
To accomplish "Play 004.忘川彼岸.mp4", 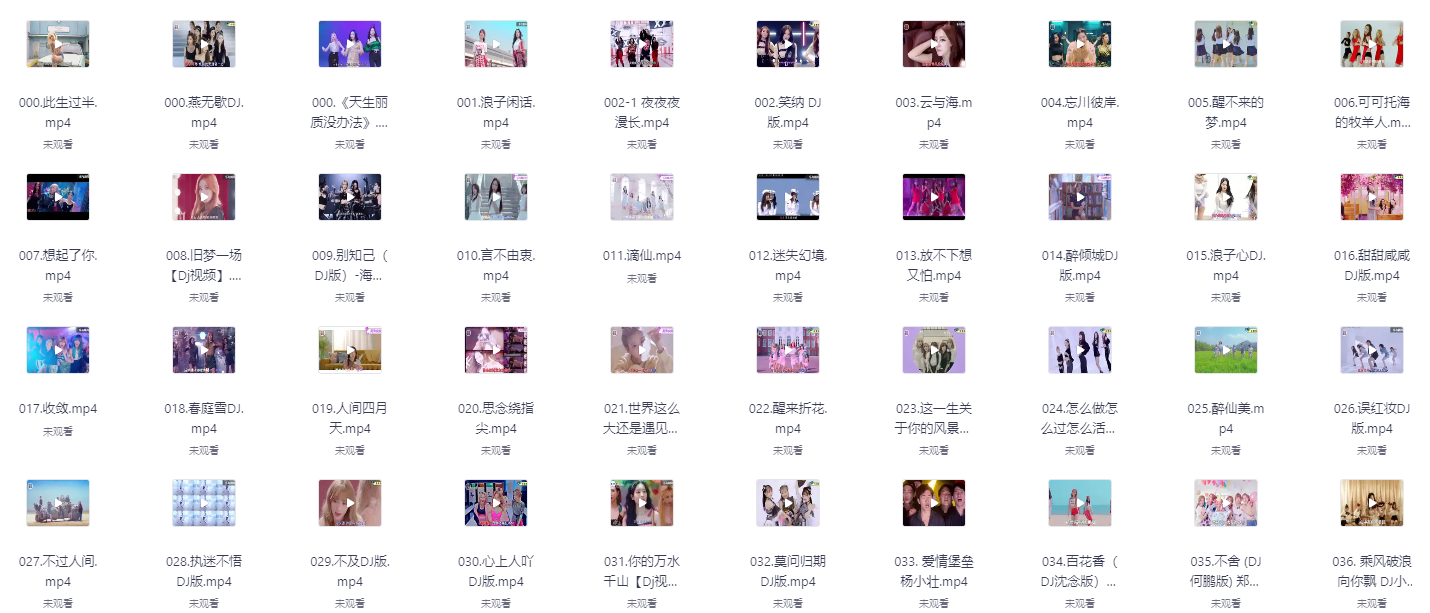I will [1080, 44].
